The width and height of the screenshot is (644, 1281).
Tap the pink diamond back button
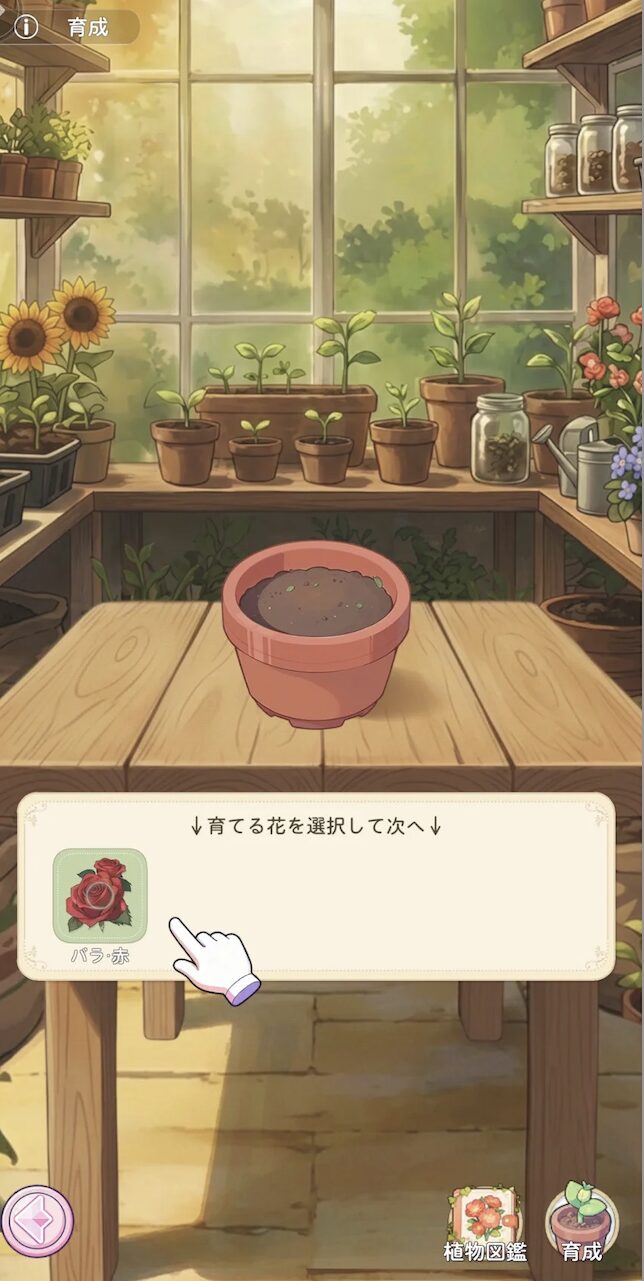click(36, 1222)
